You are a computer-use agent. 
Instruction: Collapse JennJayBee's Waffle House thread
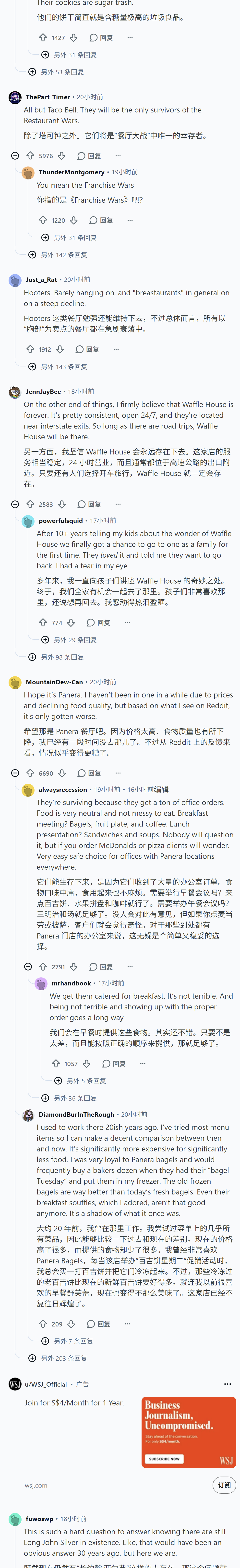point(15,505)
